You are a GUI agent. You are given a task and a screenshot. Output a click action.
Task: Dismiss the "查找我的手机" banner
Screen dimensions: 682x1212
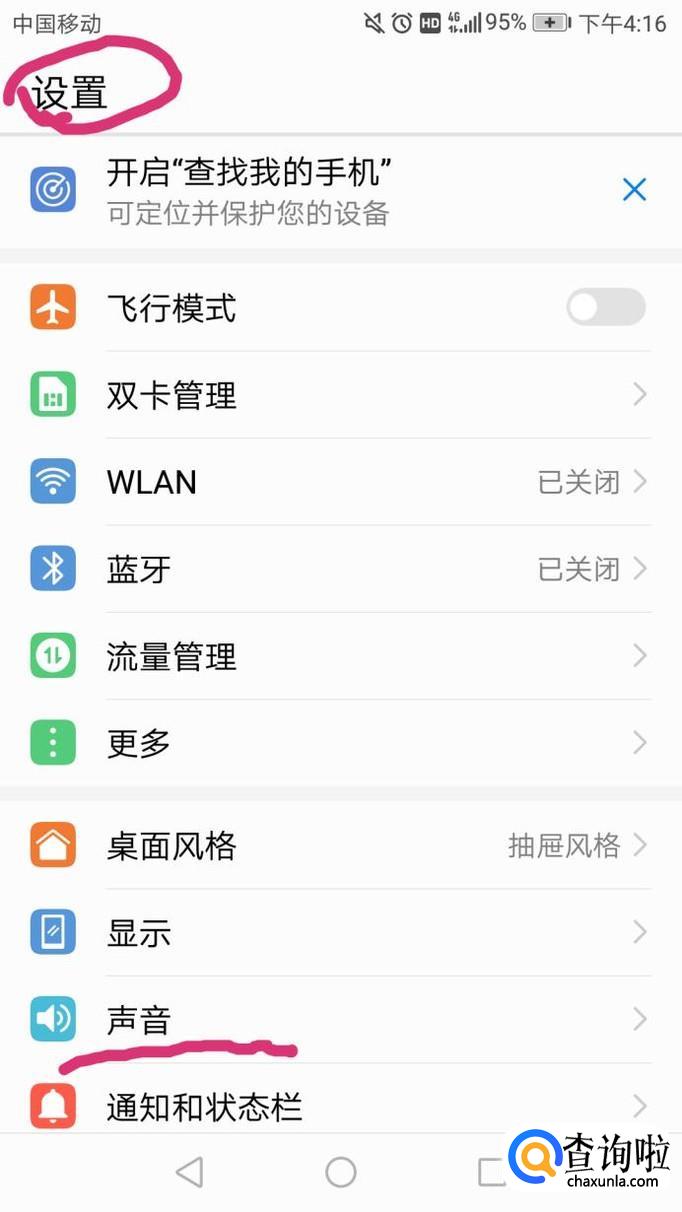point(634,190)
